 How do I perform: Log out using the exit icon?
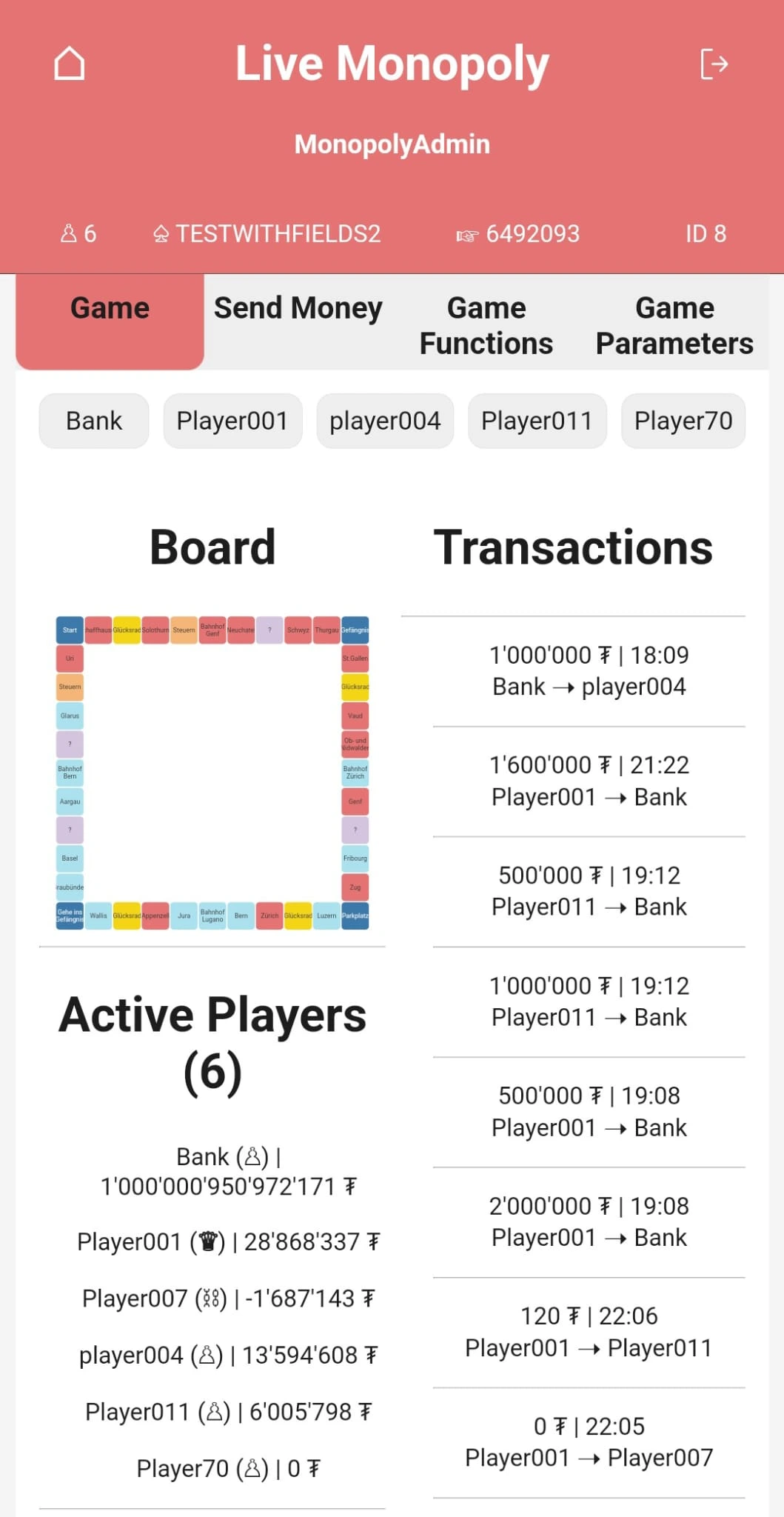(x=714, y=64)
